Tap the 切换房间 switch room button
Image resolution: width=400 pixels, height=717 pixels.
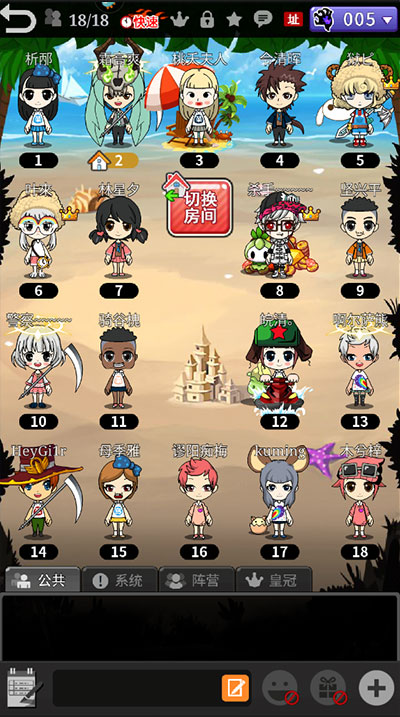click(x=199, y=207)
